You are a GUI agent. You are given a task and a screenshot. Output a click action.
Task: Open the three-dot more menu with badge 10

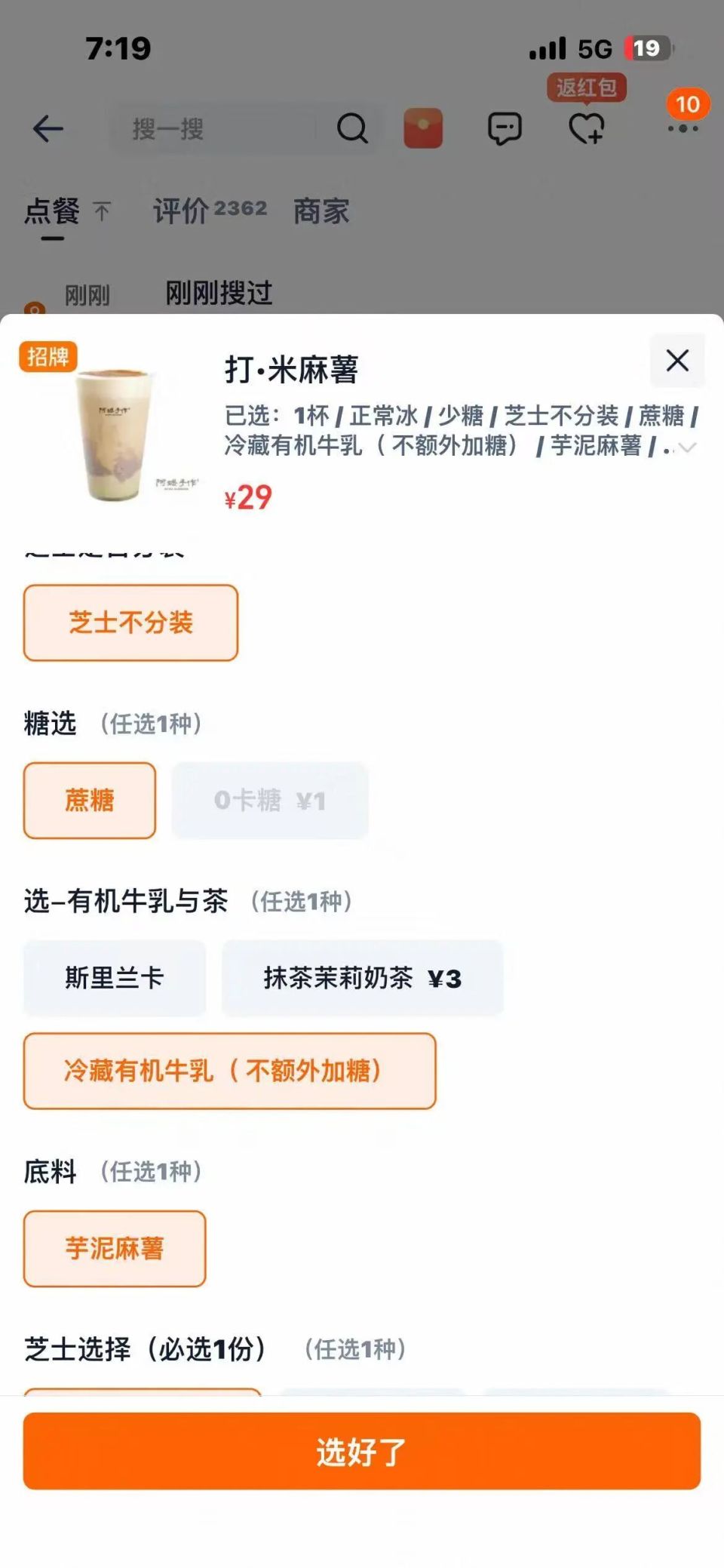click(x=682, y=128)
